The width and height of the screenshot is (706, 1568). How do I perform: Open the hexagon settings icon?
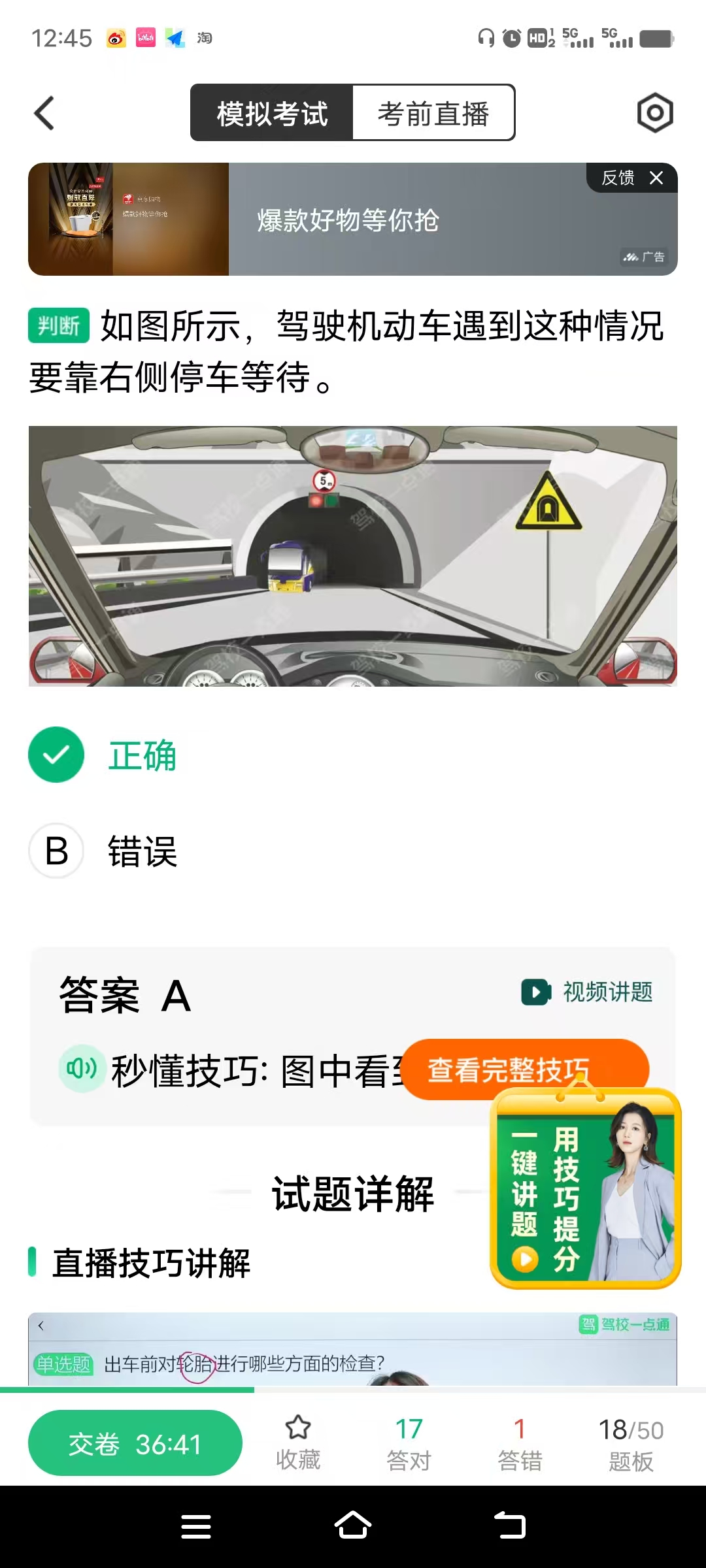(655, 113)
